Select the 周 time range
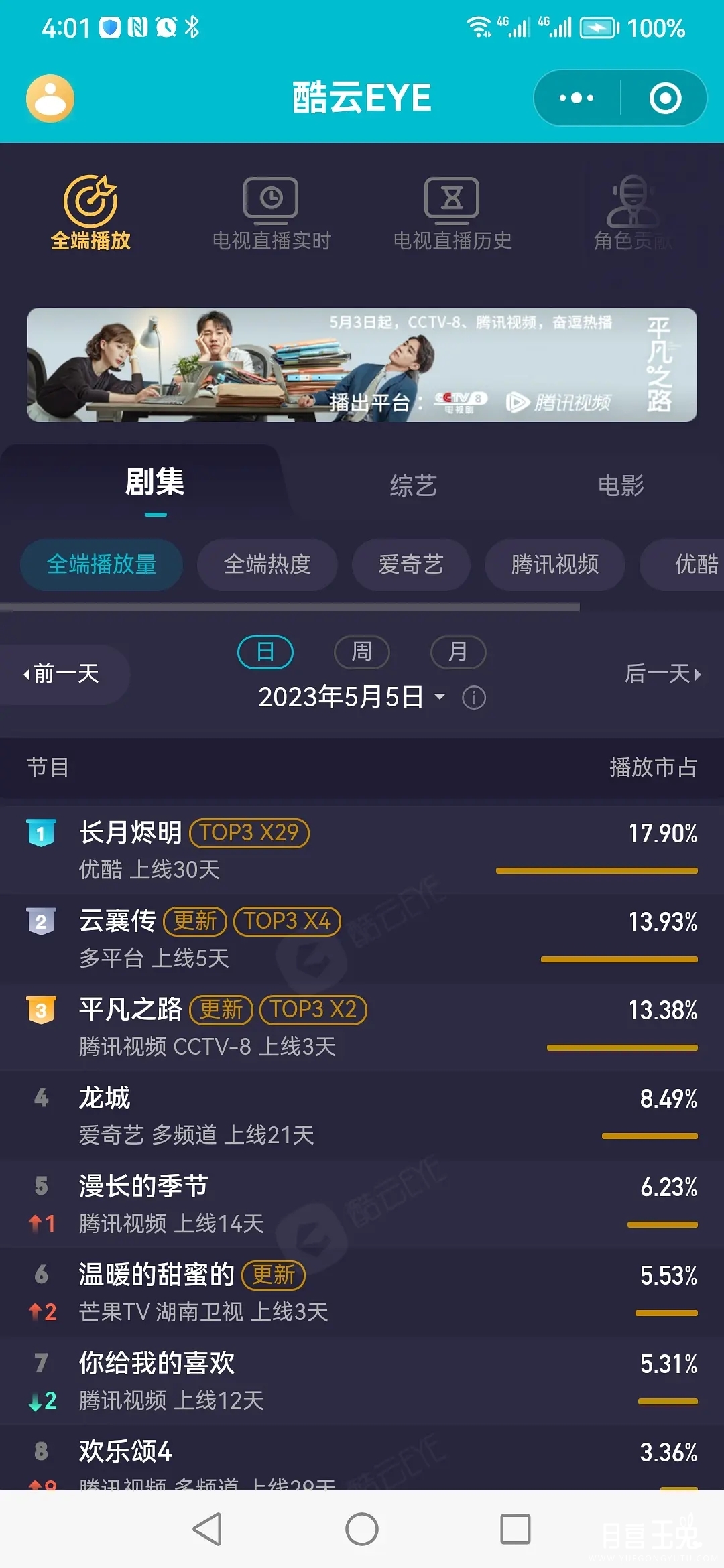724x1568 pixels. (362, 652)
